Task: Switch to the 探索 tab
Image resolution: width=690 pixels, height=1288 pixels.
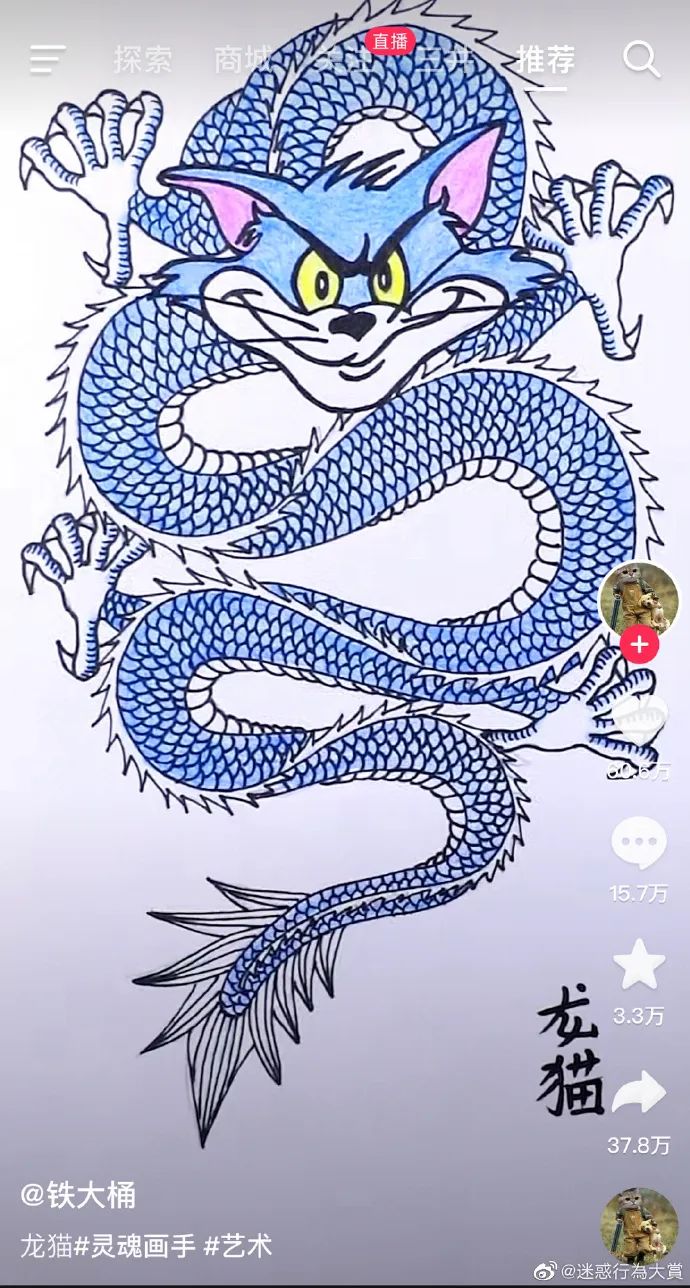Action: (x=143, y=60)
